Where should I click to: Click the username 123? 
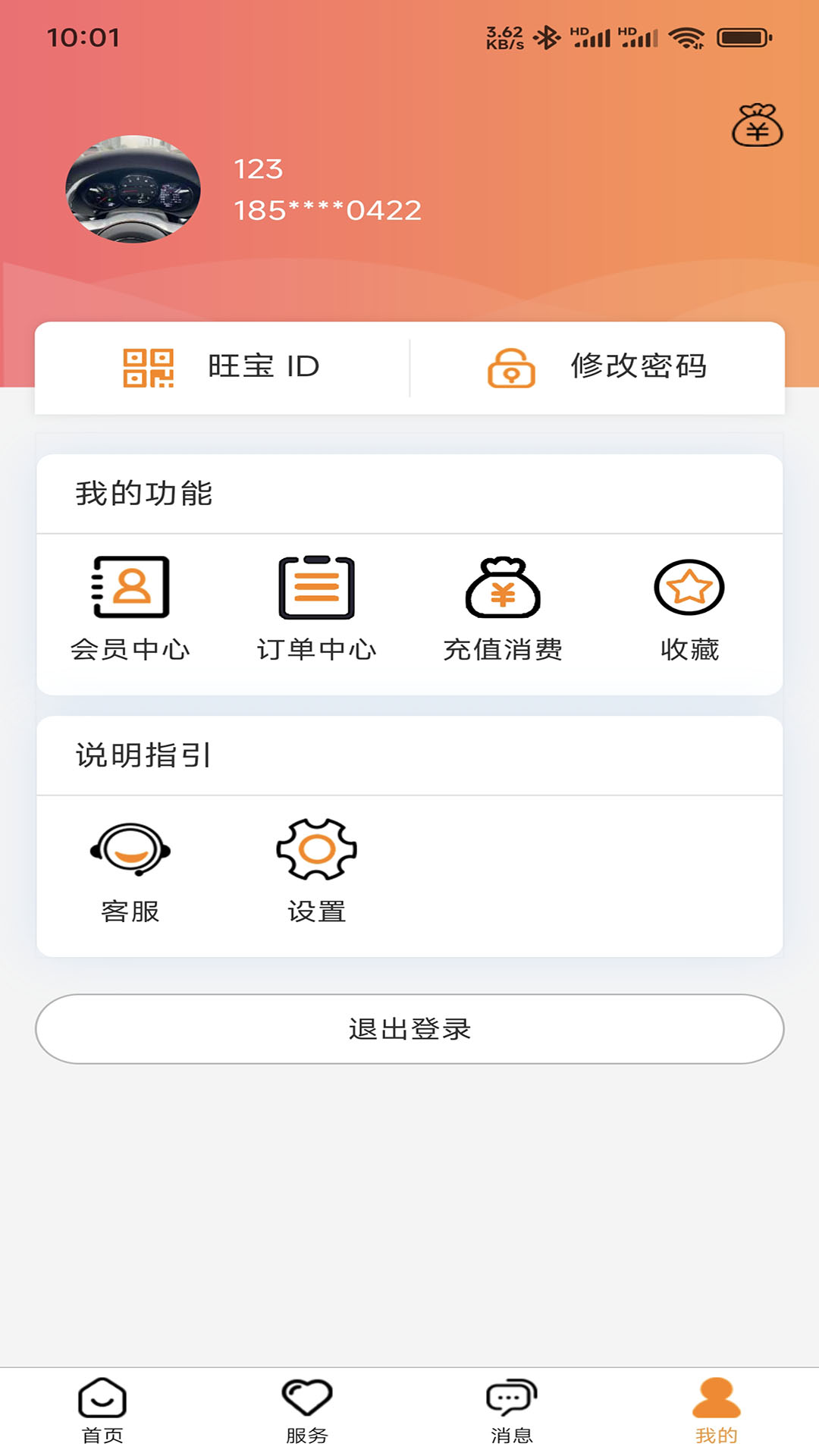pos(258,169)
